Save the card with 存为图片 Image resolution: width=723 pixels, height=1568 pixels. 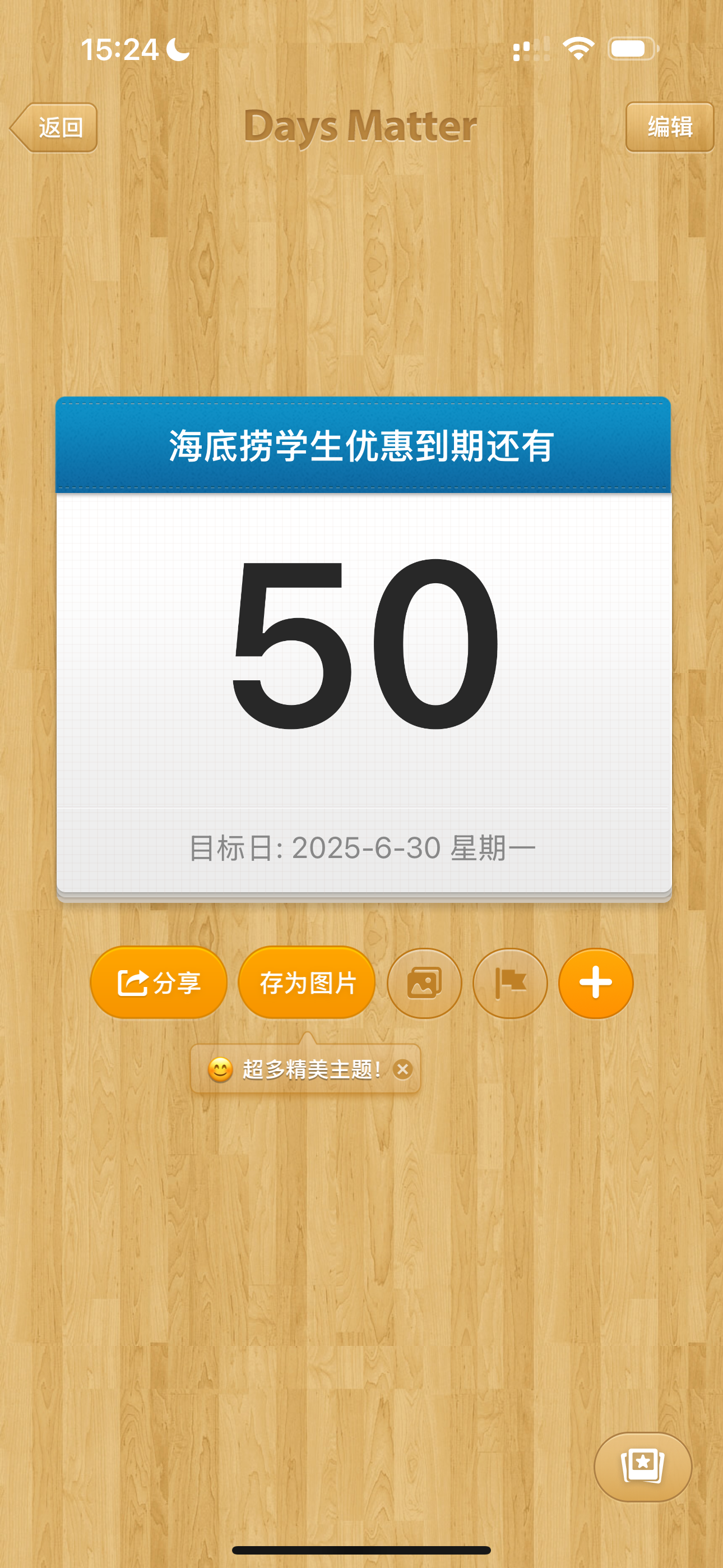pos(307,983)
